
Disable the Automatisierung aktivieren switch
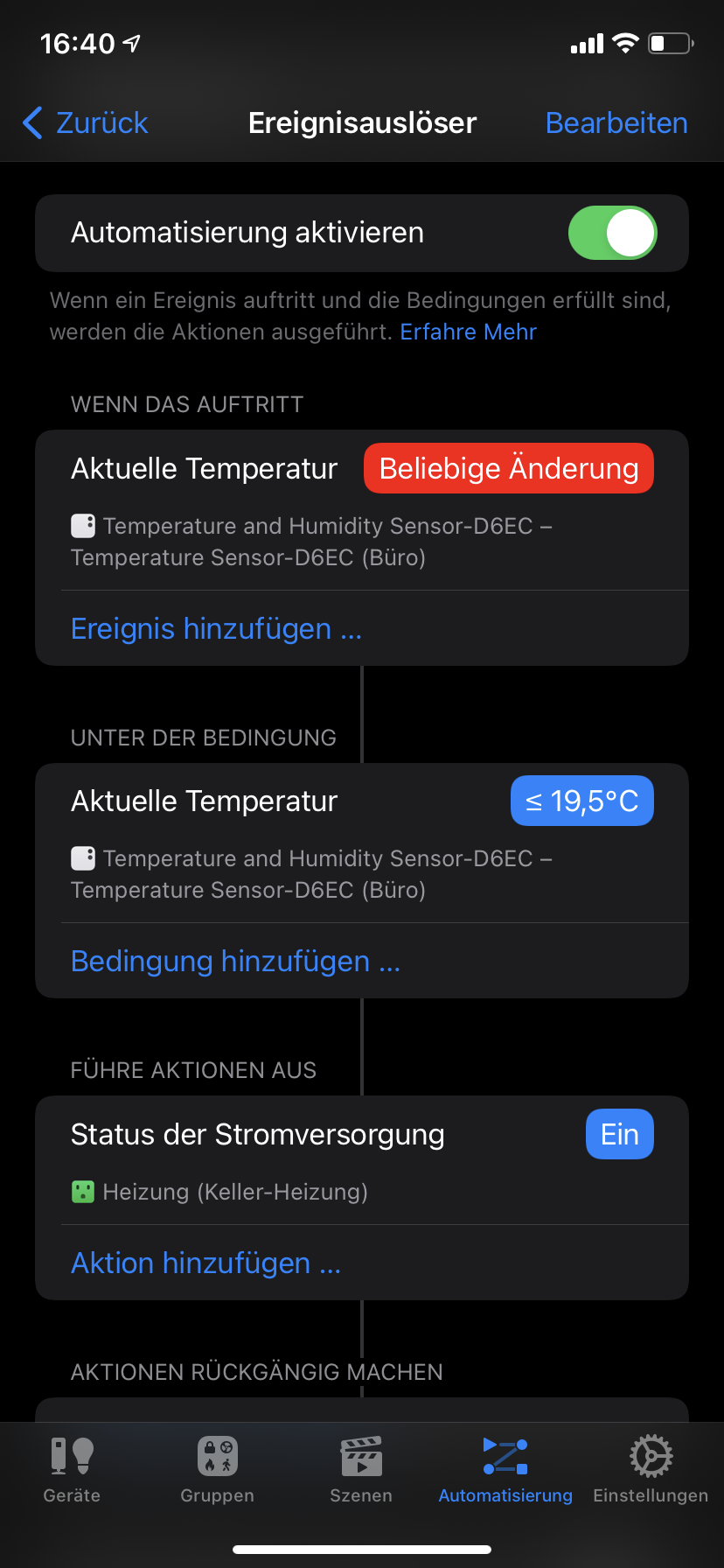pos(612,233)
